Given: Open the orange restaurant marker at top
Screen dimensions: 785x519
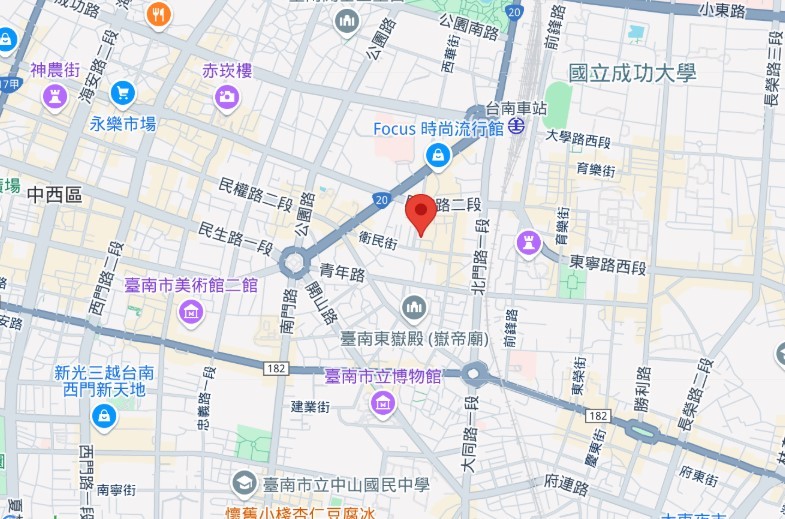Looking at the screenshot, I should coord(158,14).
